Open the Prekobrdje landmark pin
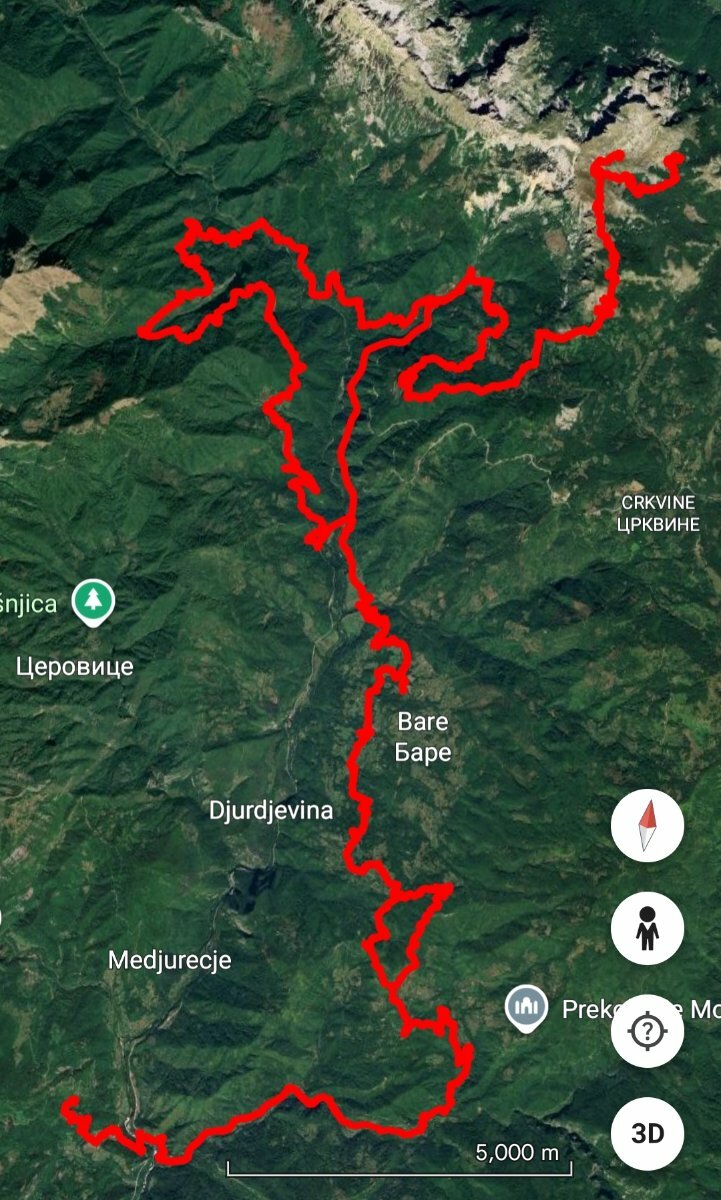This screenshot has width=721, height=1200. (x=526, y=1007)
